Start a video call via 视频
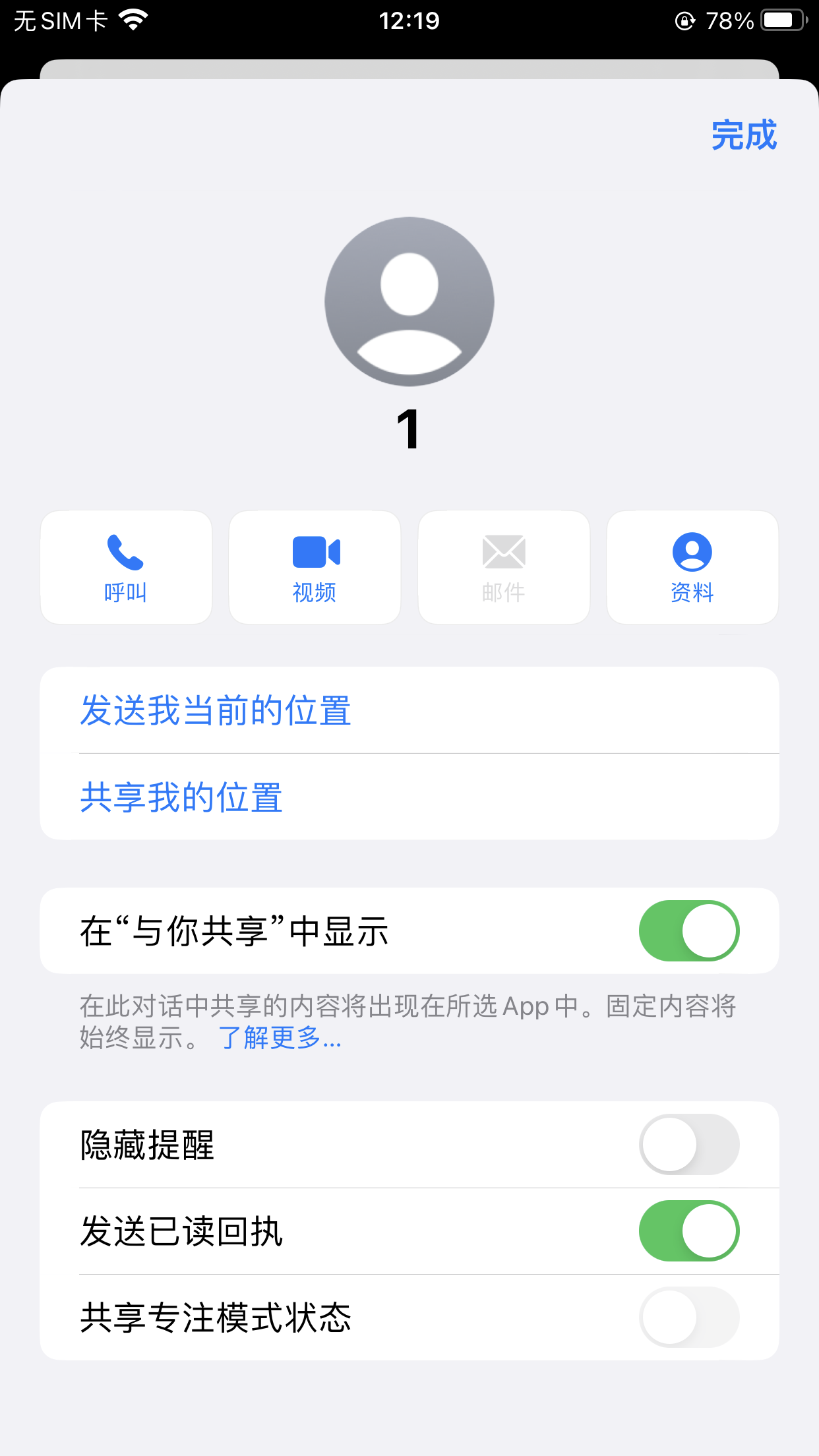Viewport: 819px width, 1456px height. tap(315, 567)
